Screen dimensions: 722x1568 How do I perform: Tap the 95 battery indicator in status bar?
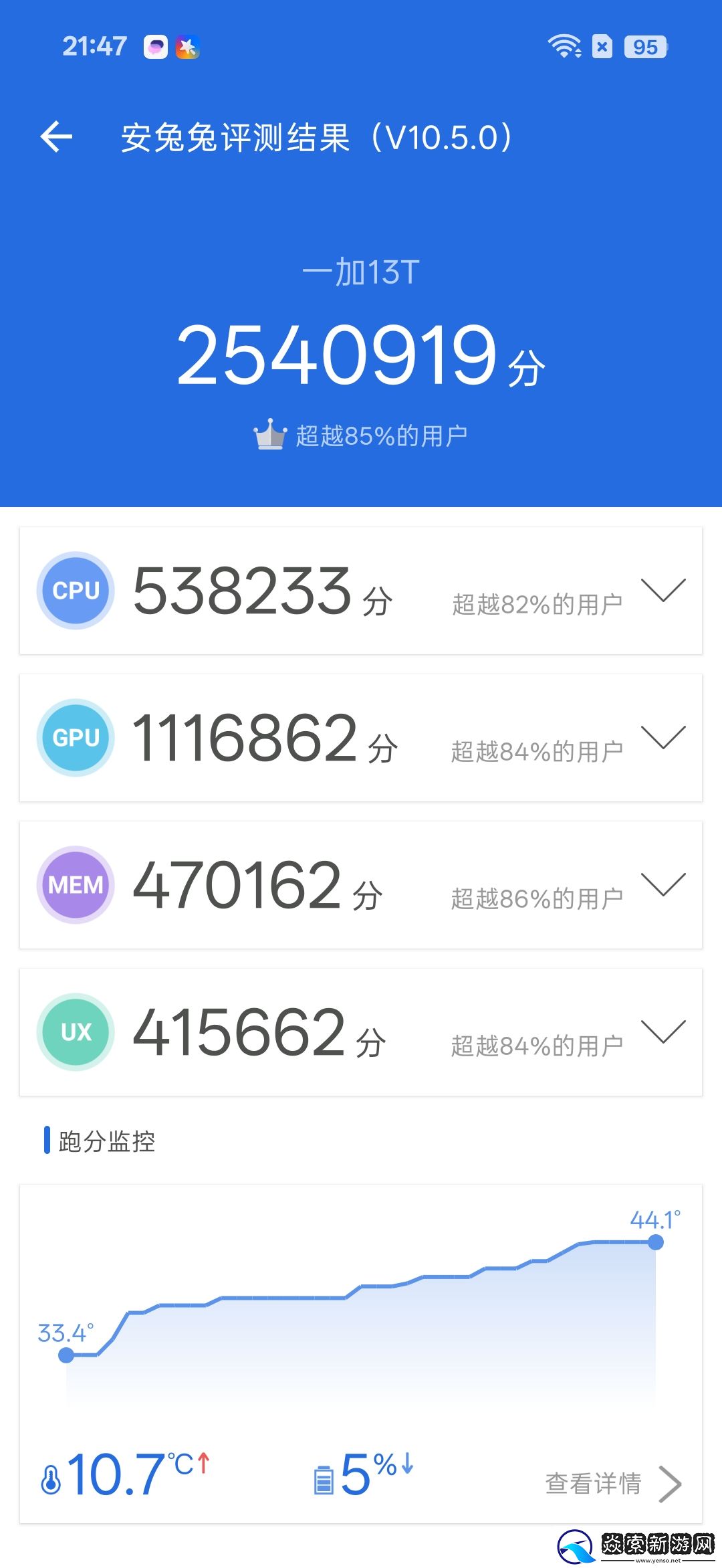point(644,45)
